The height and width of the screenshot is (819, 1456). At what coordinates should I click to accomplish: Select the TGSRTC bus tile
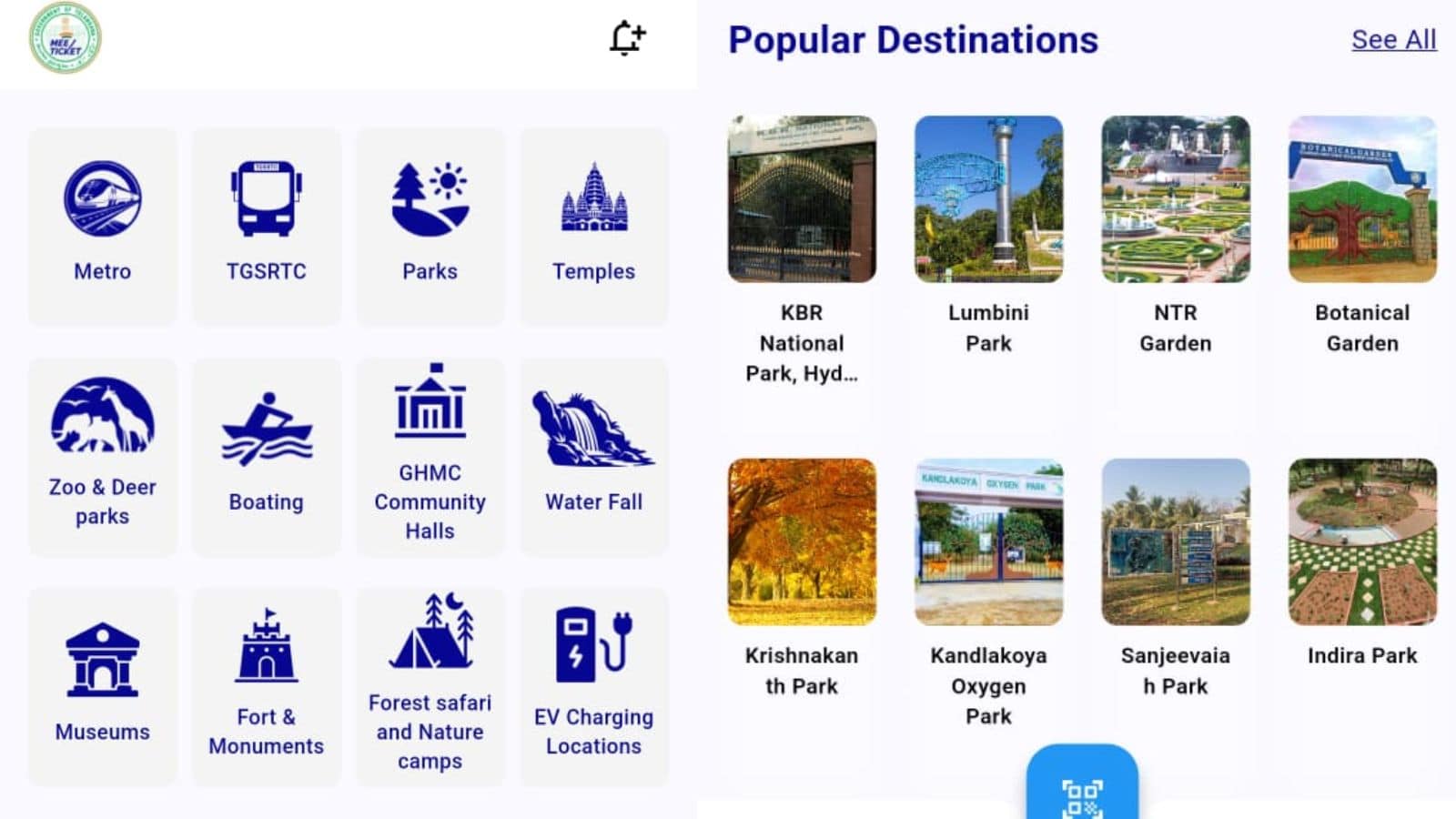click(x=267, y=226)
